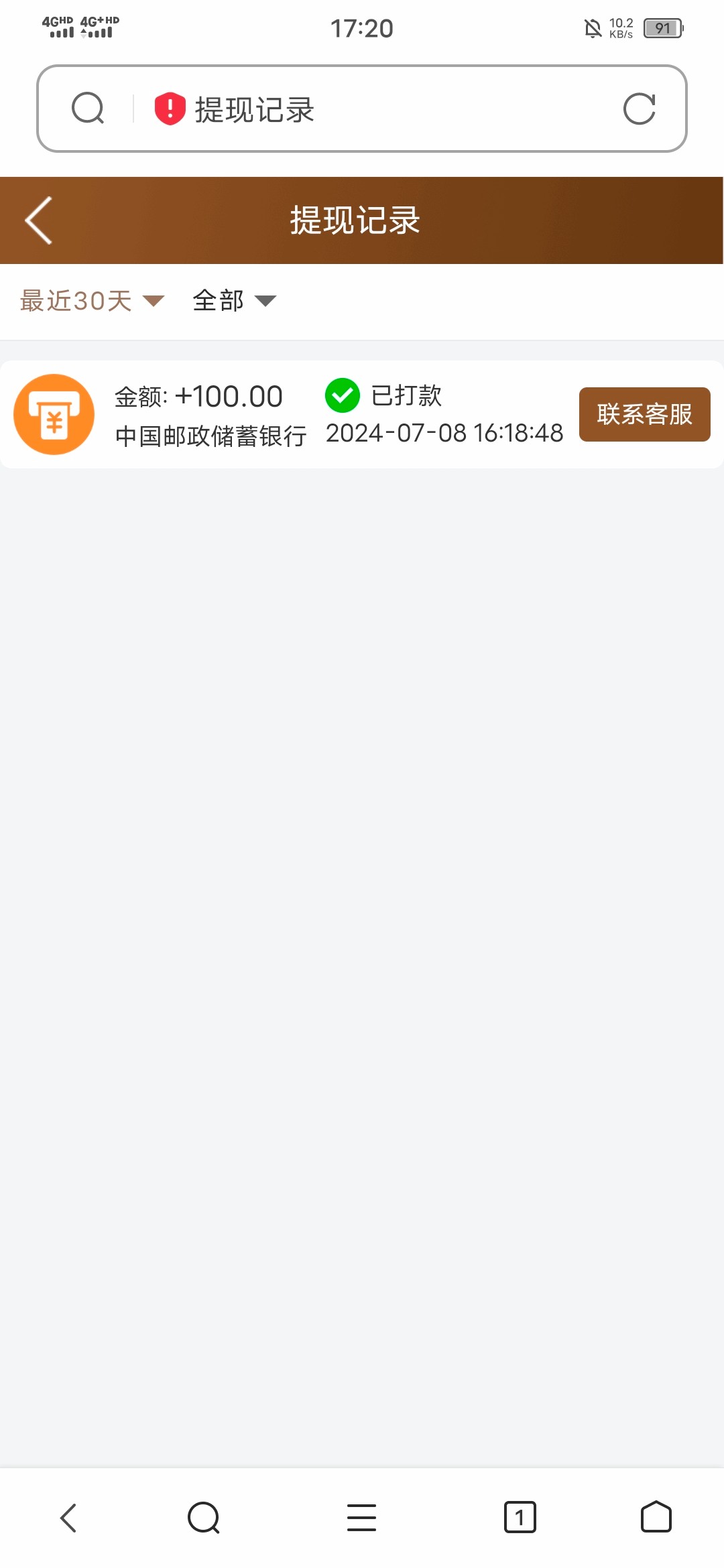
Task: Go back from 提现记录 header
Action: [39, 220]
